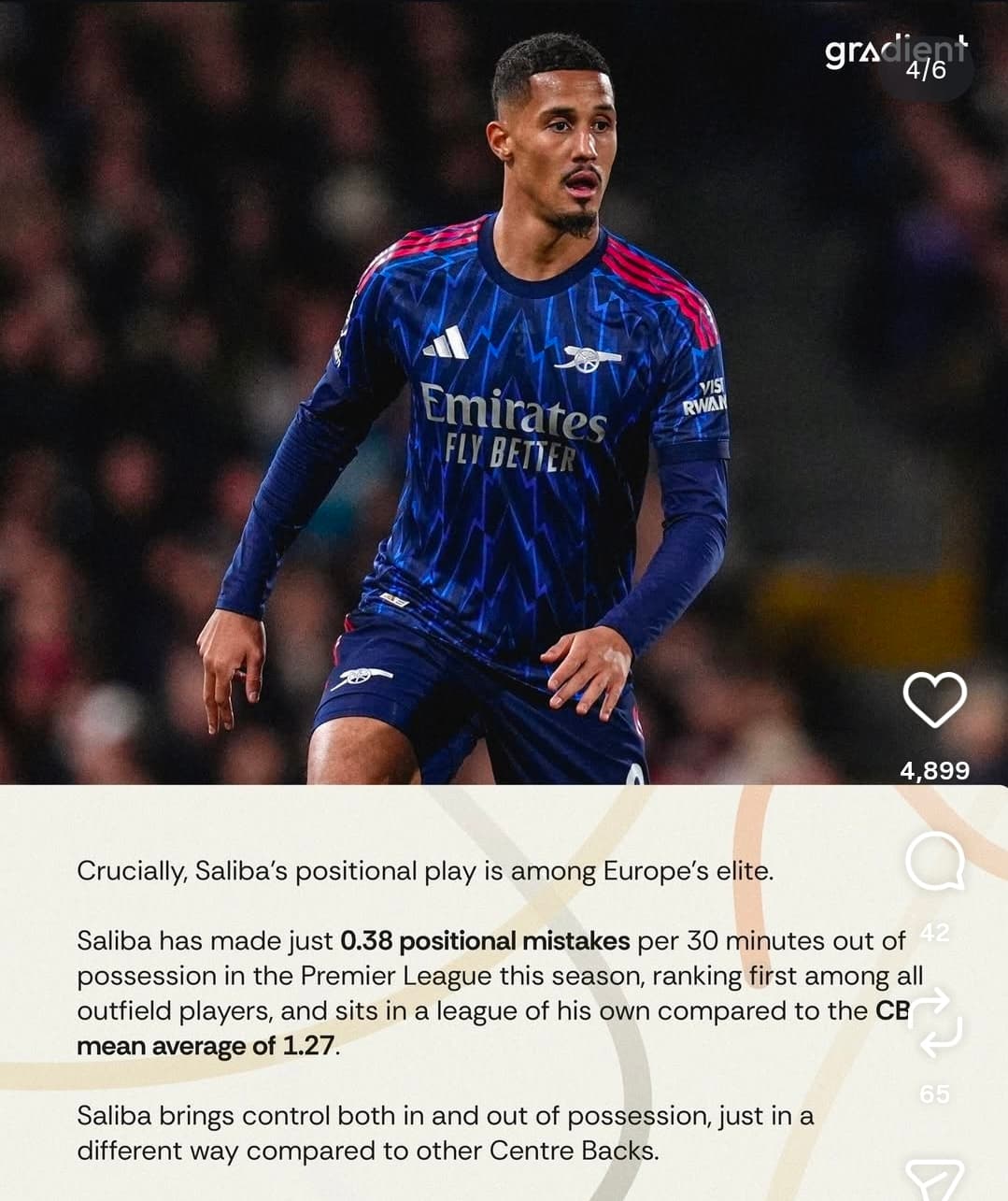Share this post via send icon
This screenshot has height=1201, width=1008.
934,1180
